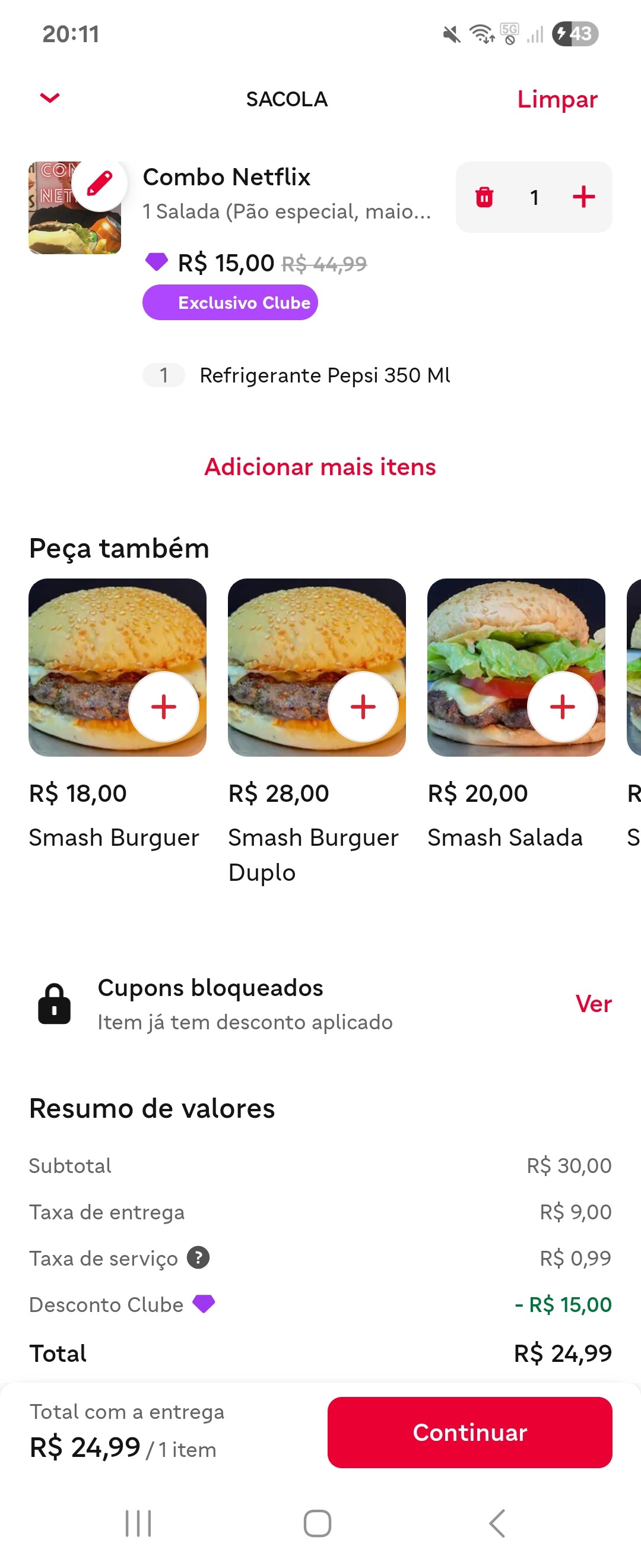This screenshot has height=1568, width=641.
Task: Add Smash Salada to the bag
Action: [x=562, y=707]
